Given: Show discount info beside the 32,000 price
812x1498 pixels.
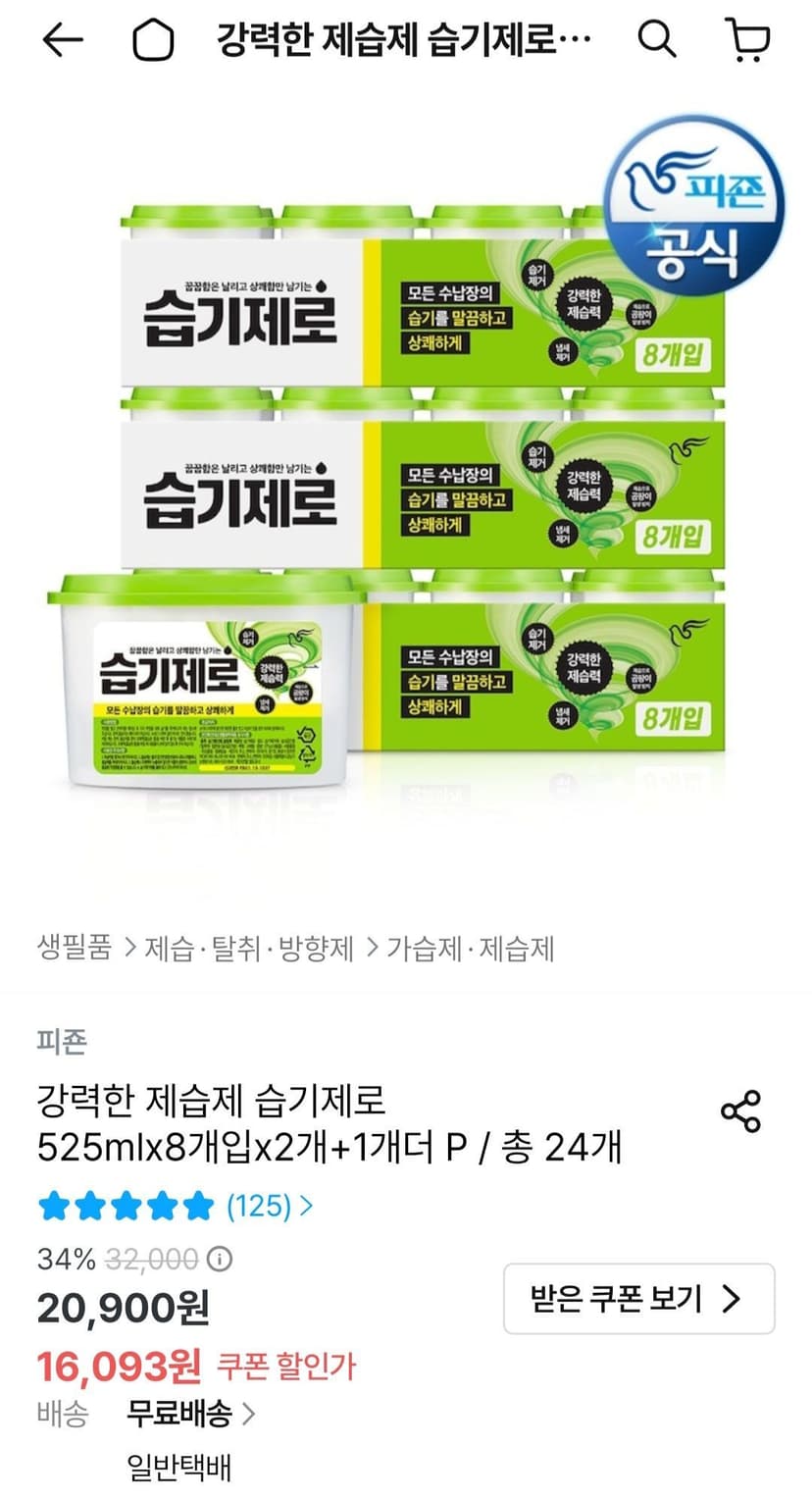Looking at the screenshot, I should [222, 1258].
